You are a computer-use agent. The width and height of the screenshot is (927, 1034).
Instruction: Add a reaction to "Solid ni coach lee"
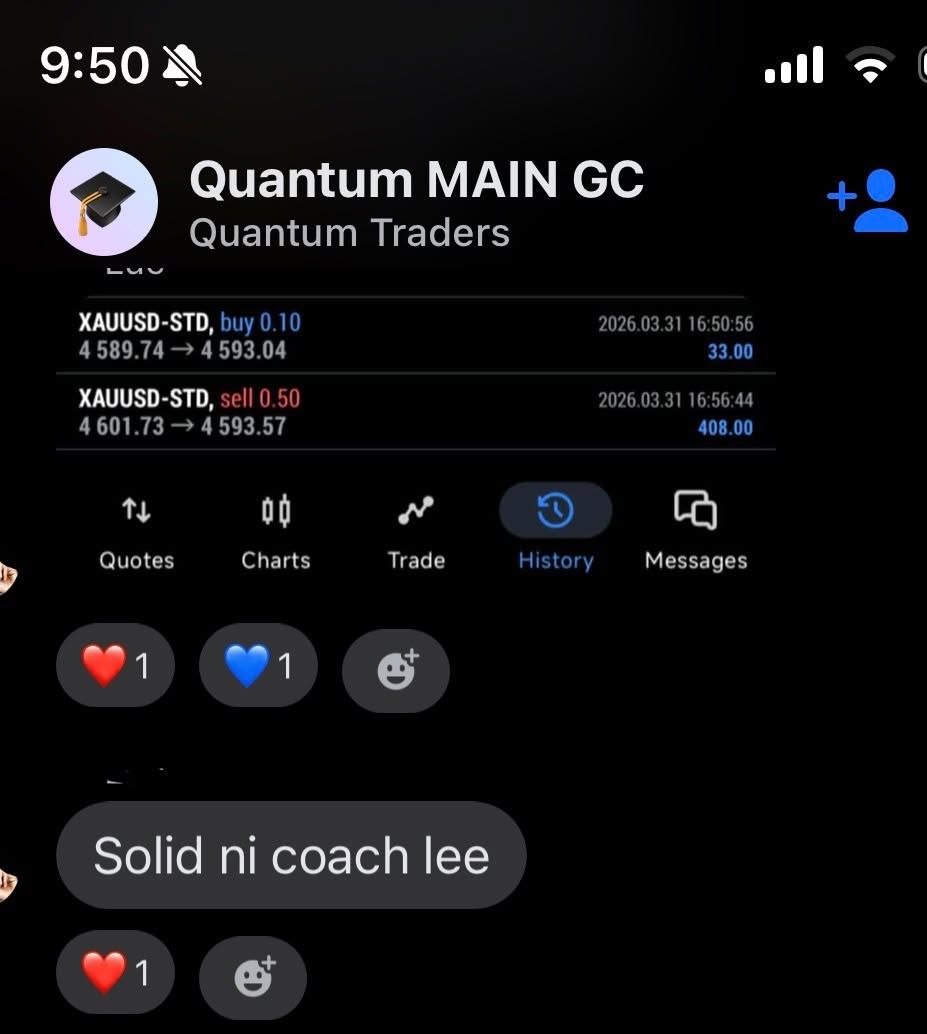pos(253,976)
